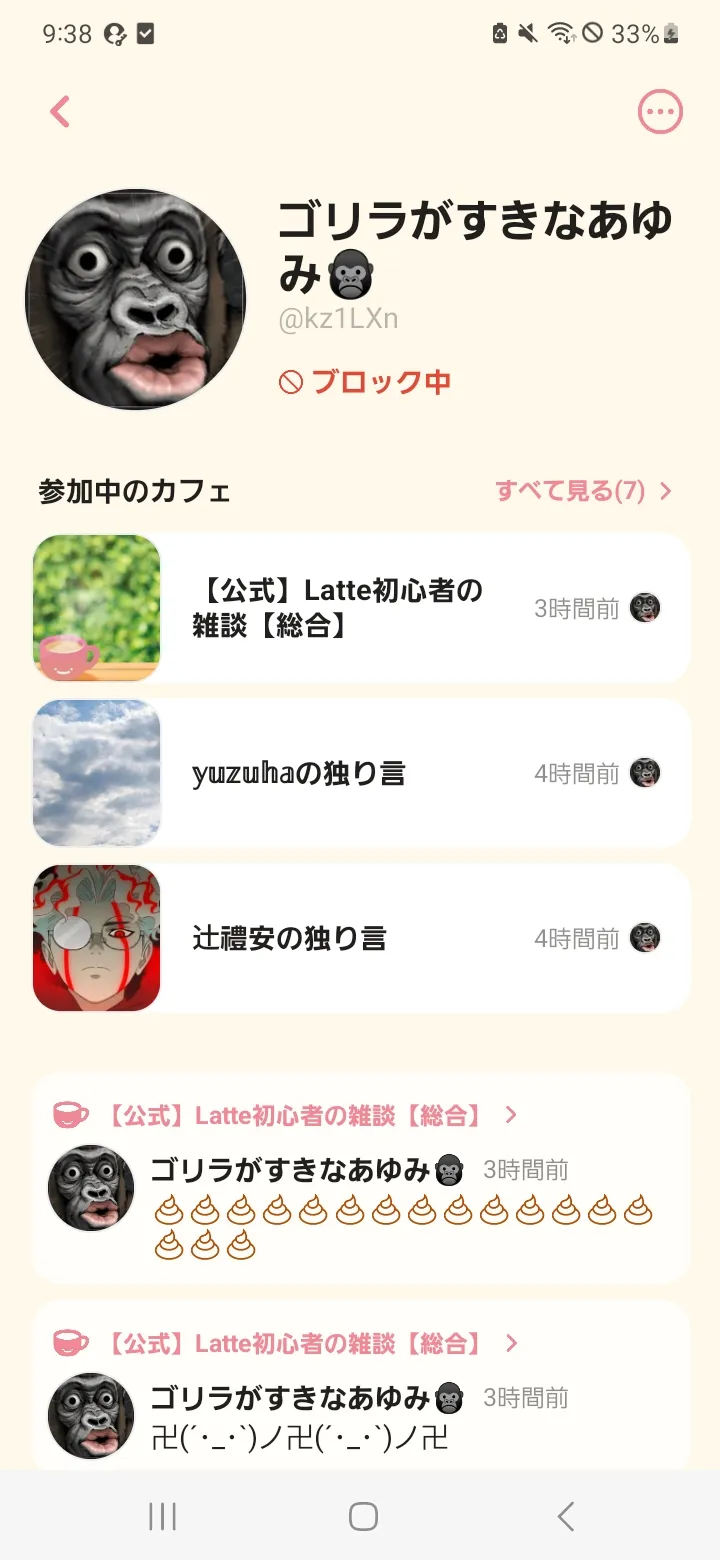The image size is (720, 1560).
Task: Open the post with poop emojis
Action: click(361, 1179)
